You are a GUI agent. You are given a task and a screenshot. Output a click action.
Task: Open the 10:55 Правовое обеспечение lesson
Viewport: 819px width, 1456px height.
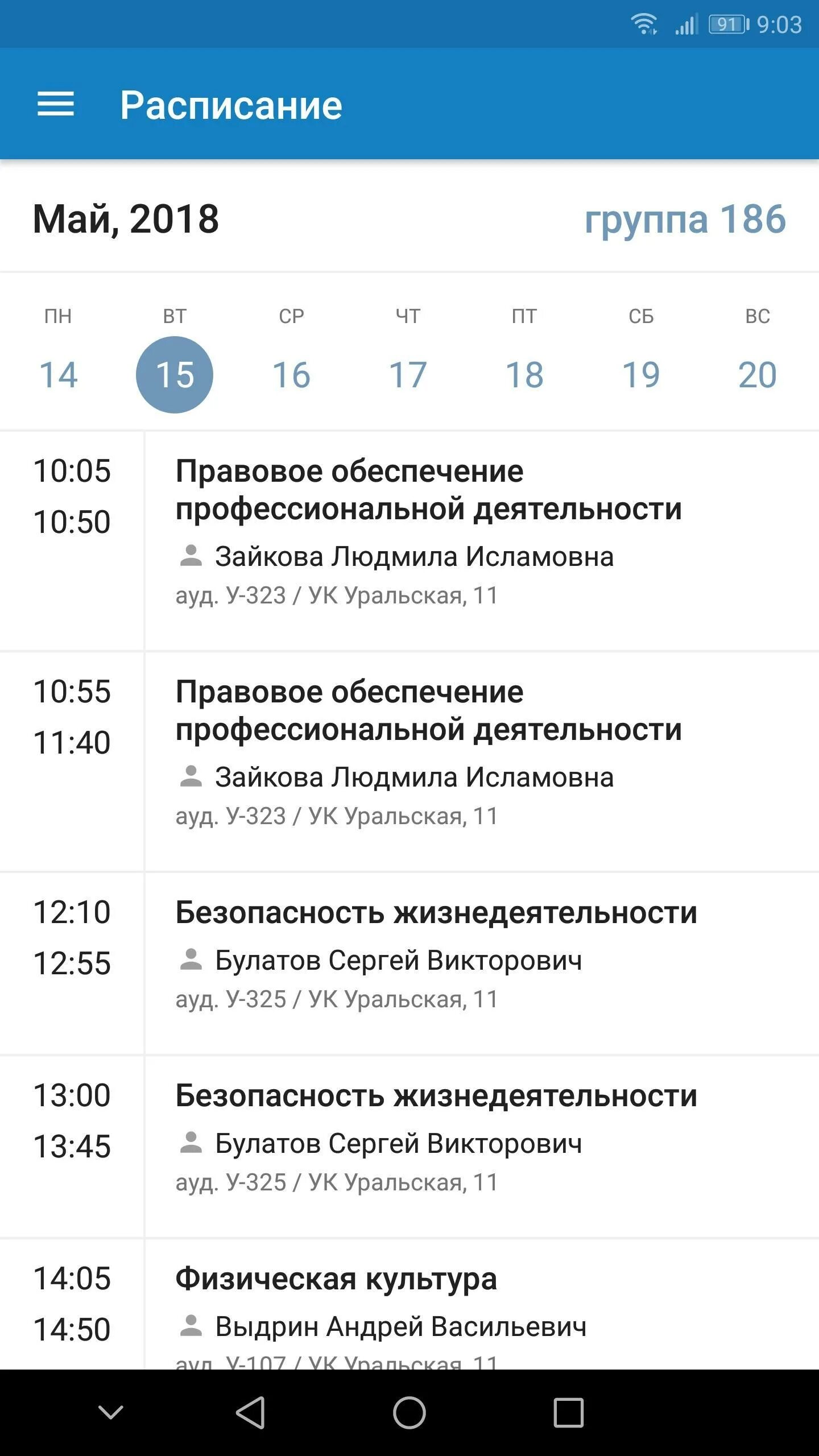coord(409,762)
